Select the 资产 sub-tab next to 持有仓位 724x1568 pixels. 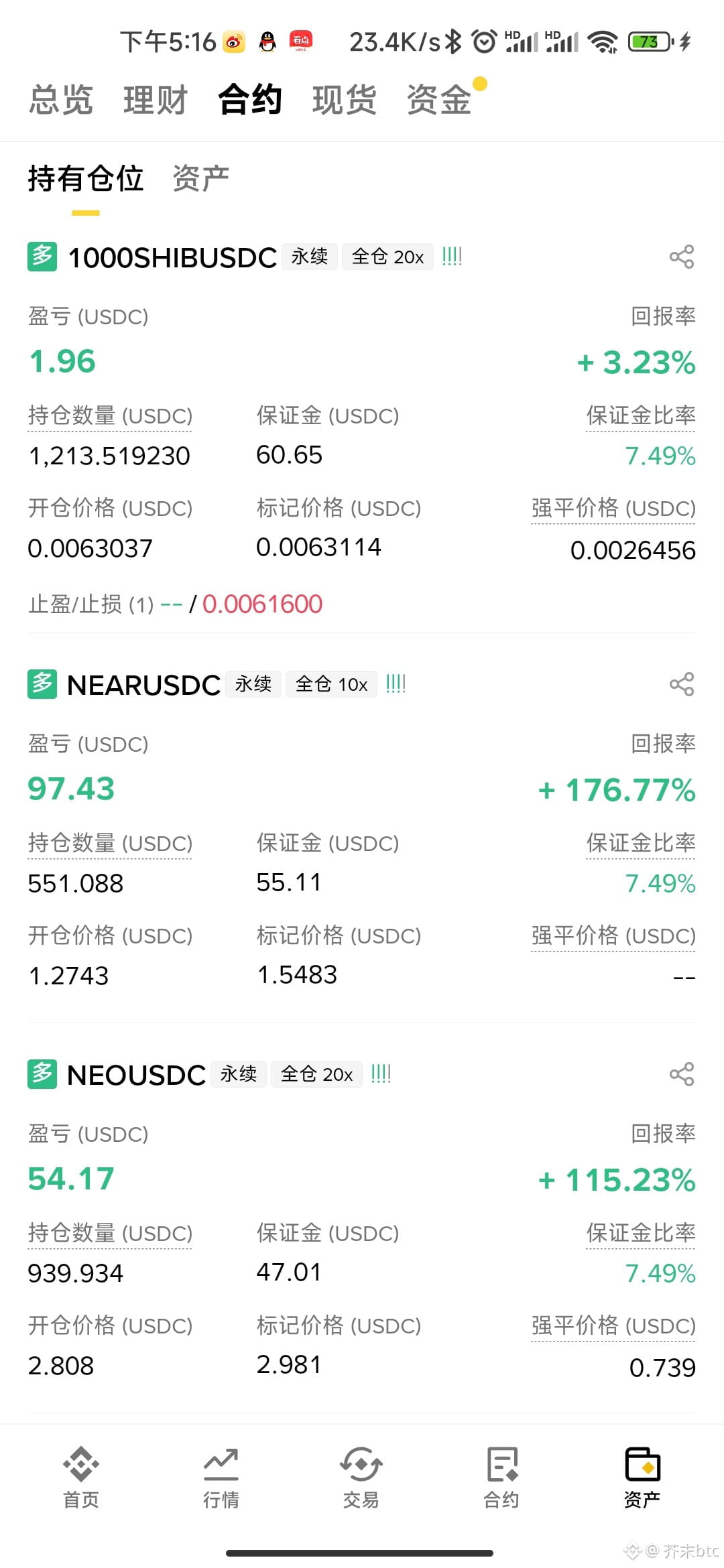[x=200, y=178]
